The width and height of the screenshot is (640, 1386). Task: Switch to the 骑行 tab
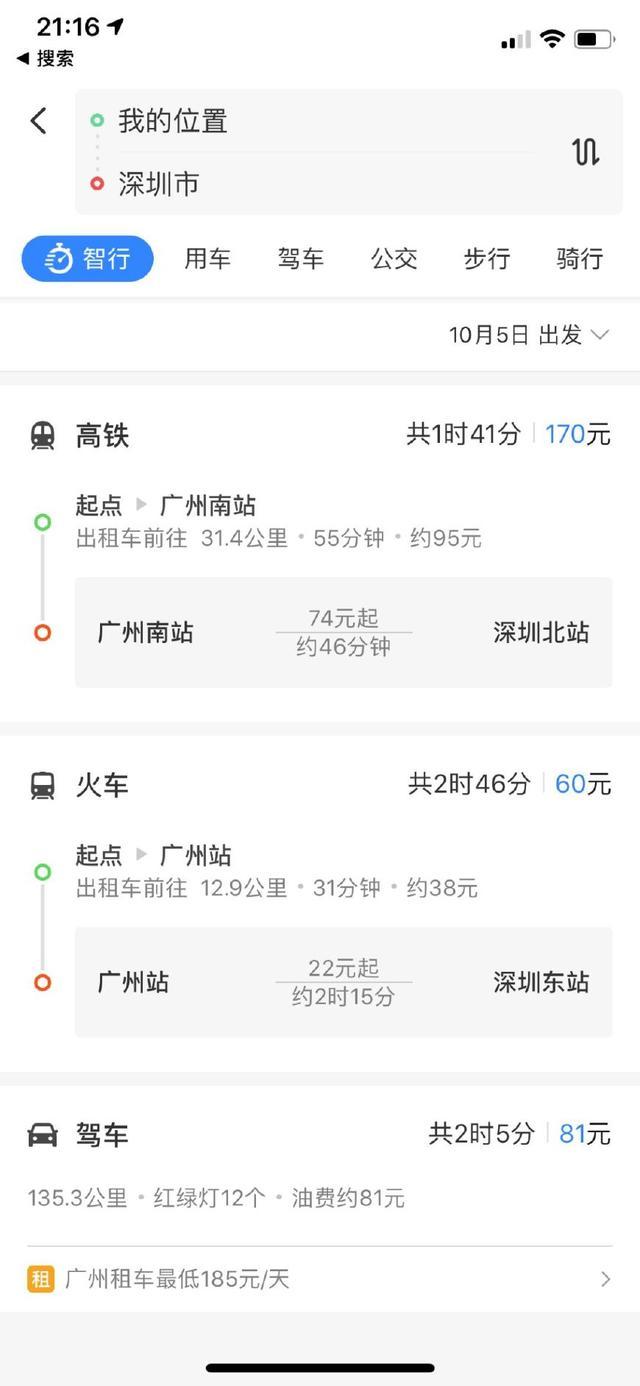point(580,259)
